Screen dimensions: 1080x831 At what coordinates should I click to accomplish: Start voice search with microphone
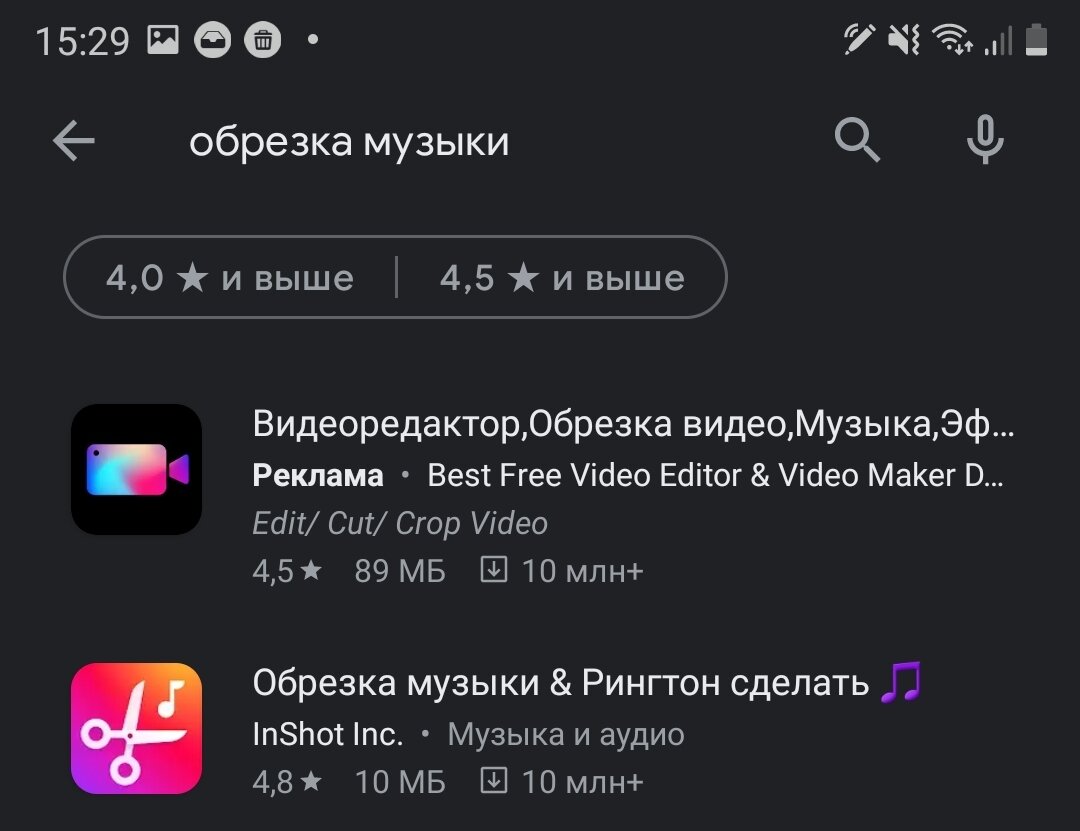(985, 139)
